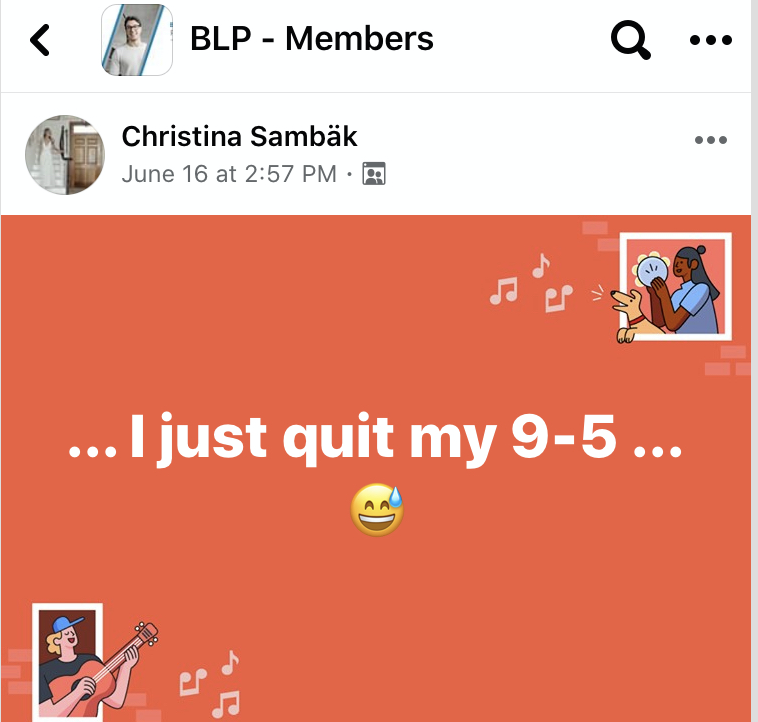Open Christina Sambäk's profile name
Image resolution: width=758 pixels, height=722 pixels.
point(239,136)
